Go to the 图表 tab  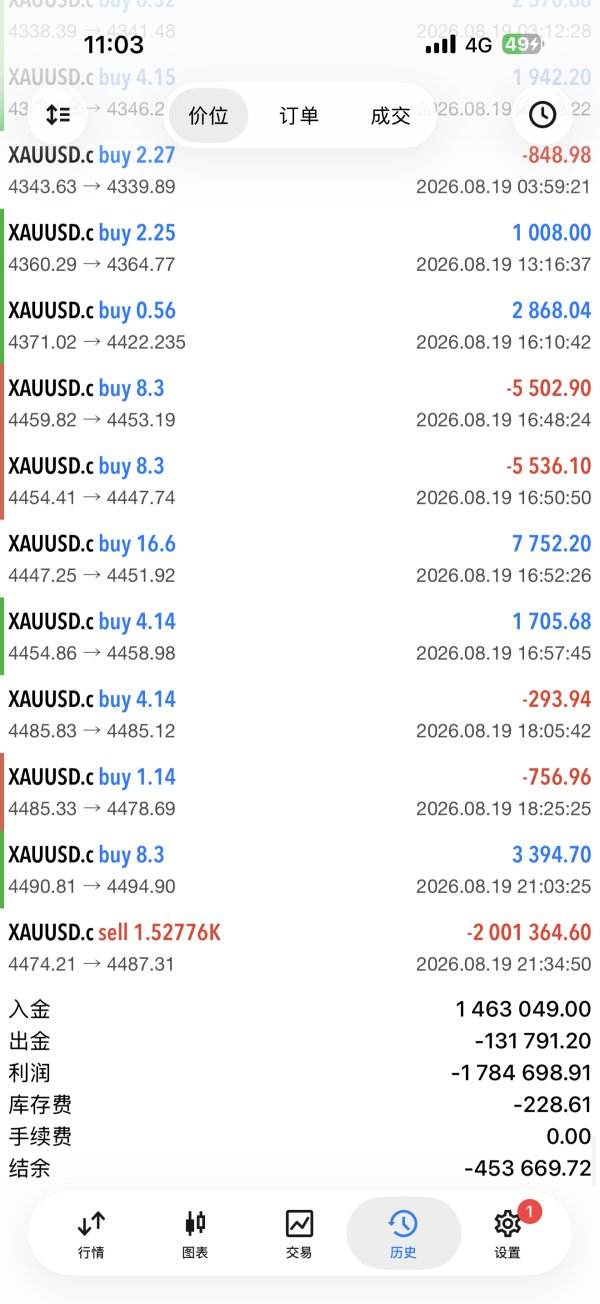click(195, 1233)
